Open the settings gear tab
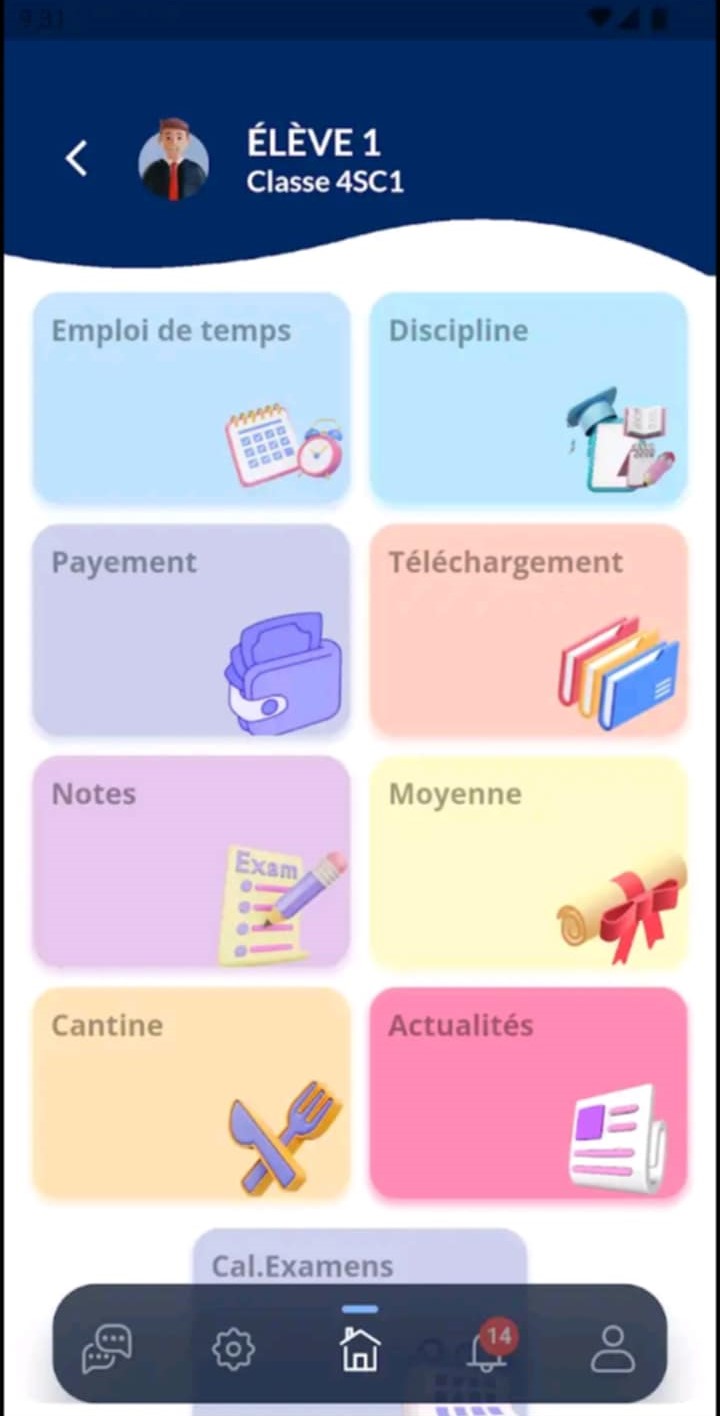720x1416 pixels. [234, 1349]
